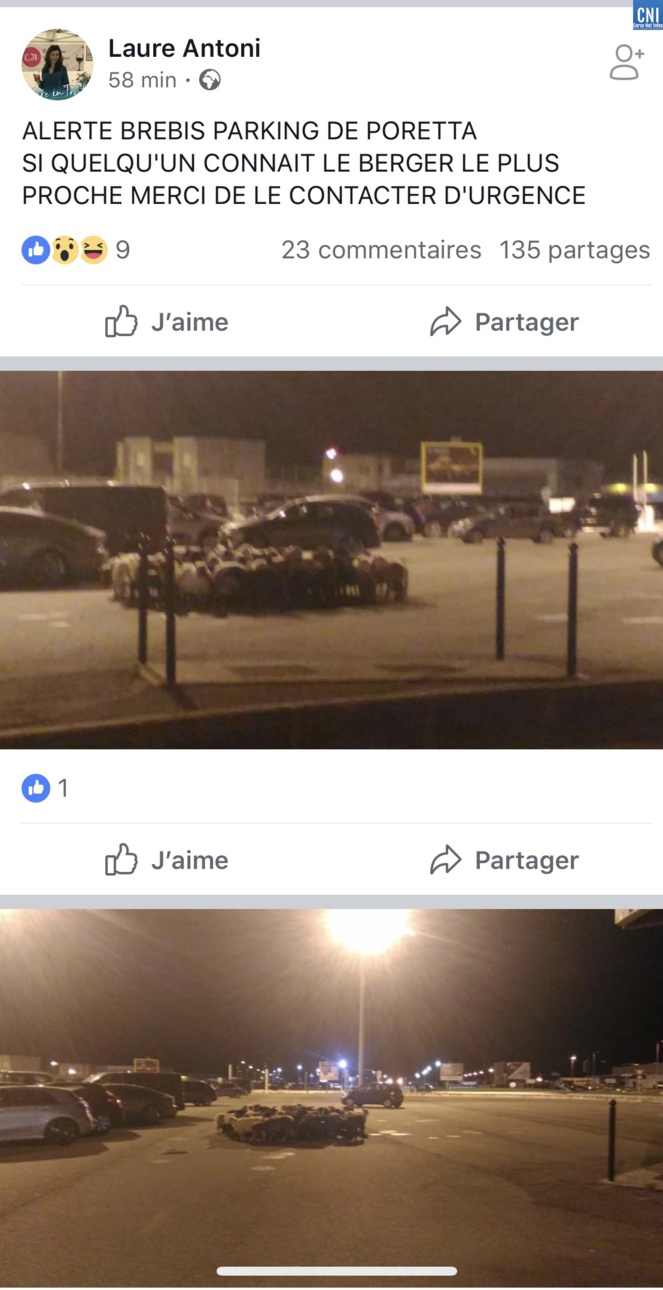Open the 23 commentaires
The height and width of the screenshot is (1290, 663).
pos(381,250)
